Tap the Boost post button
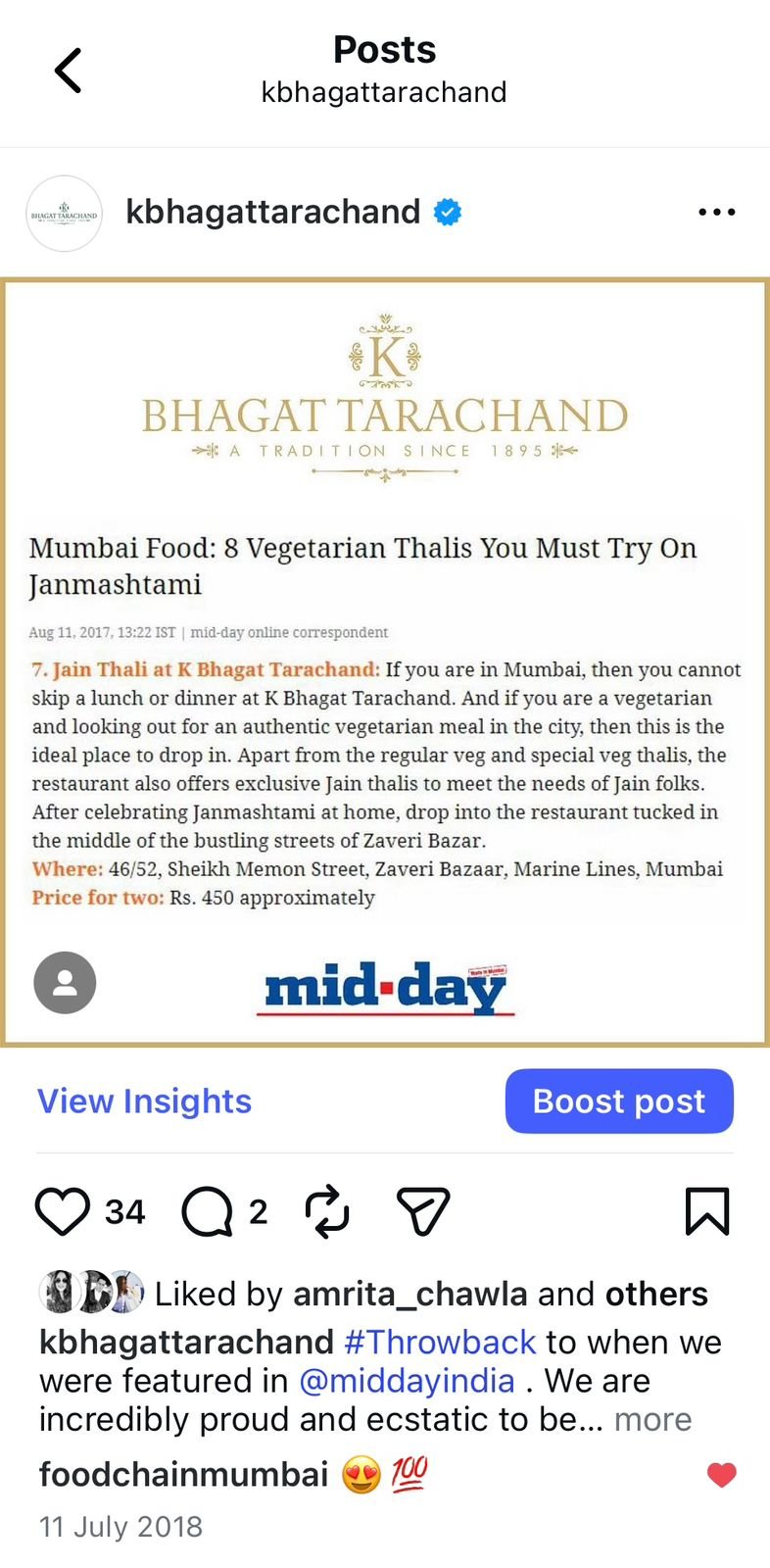This screenshot has height=1568, width=770. [619, 1102]
